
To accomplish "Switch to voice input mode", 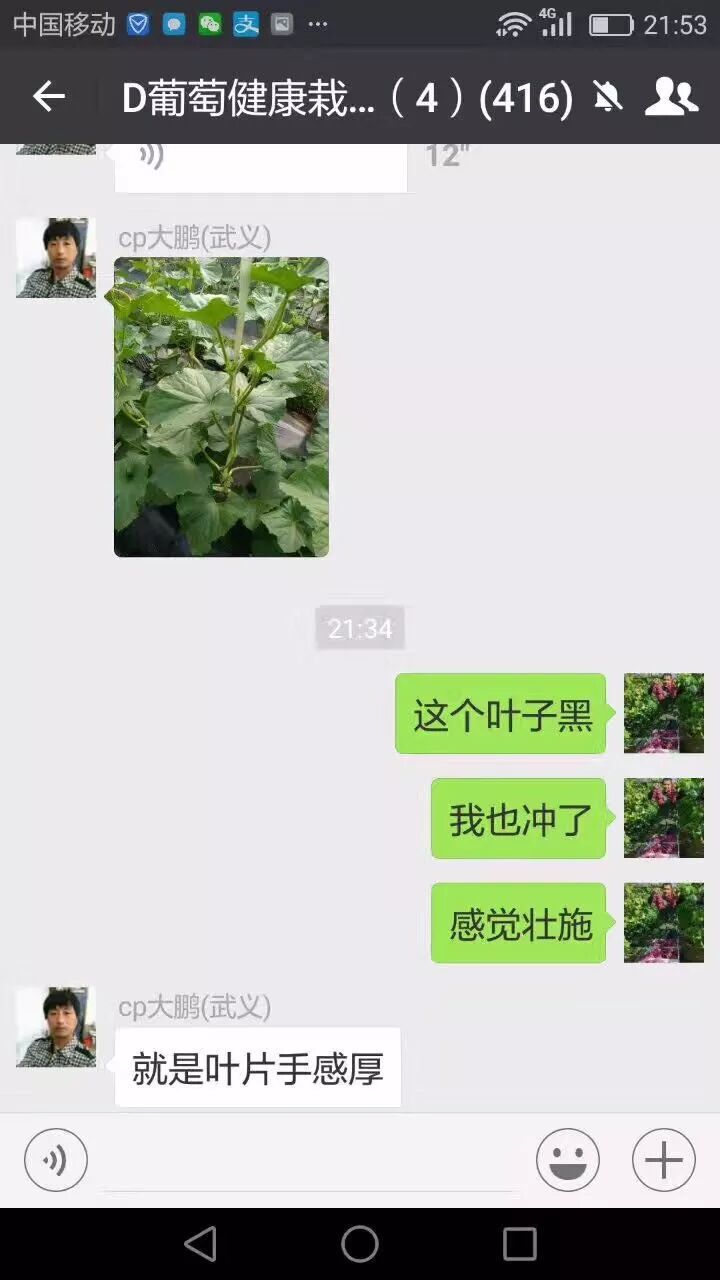I will (x=56, y=1161).
